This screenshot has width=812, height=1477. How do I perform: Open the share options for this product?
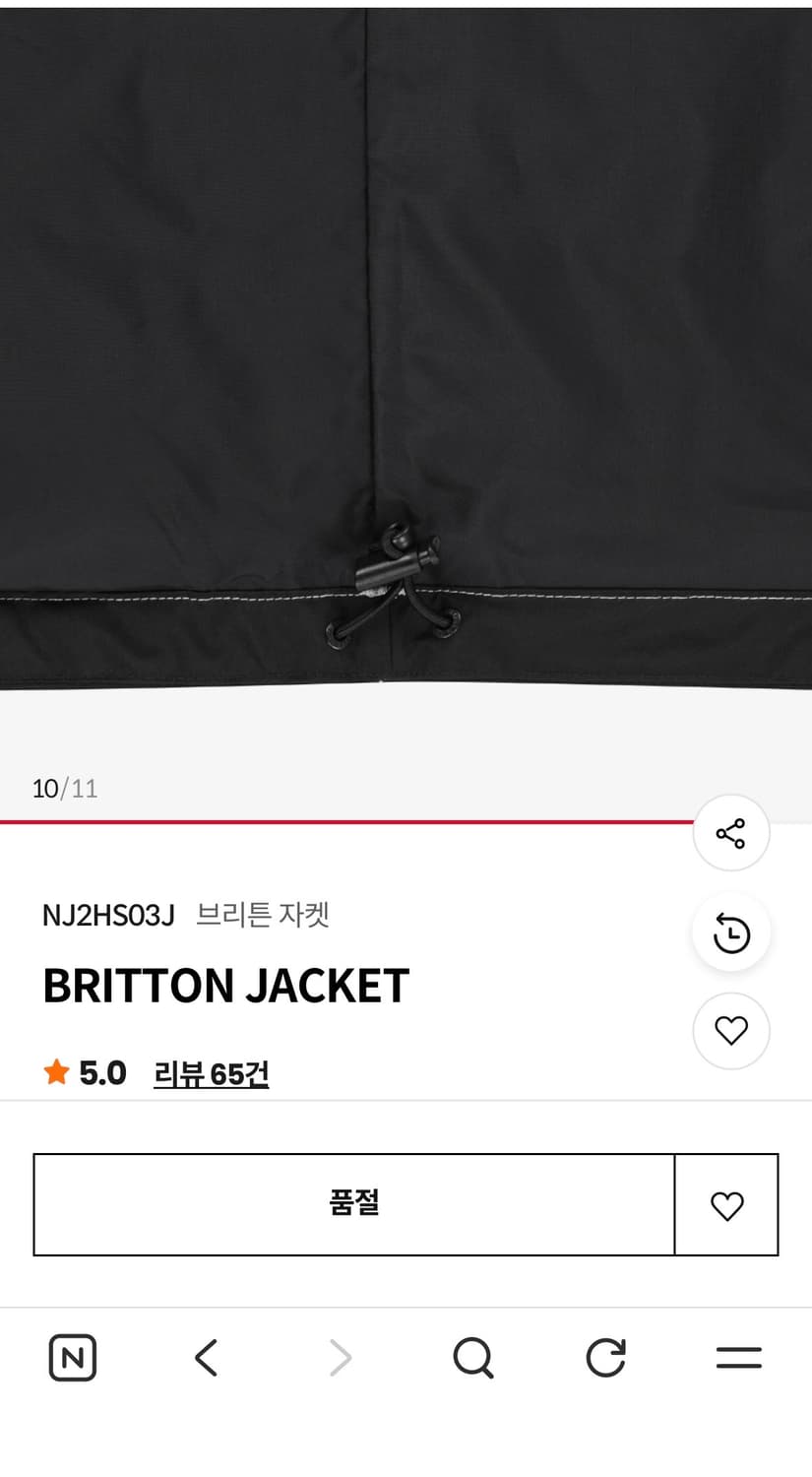pos(731,833)
